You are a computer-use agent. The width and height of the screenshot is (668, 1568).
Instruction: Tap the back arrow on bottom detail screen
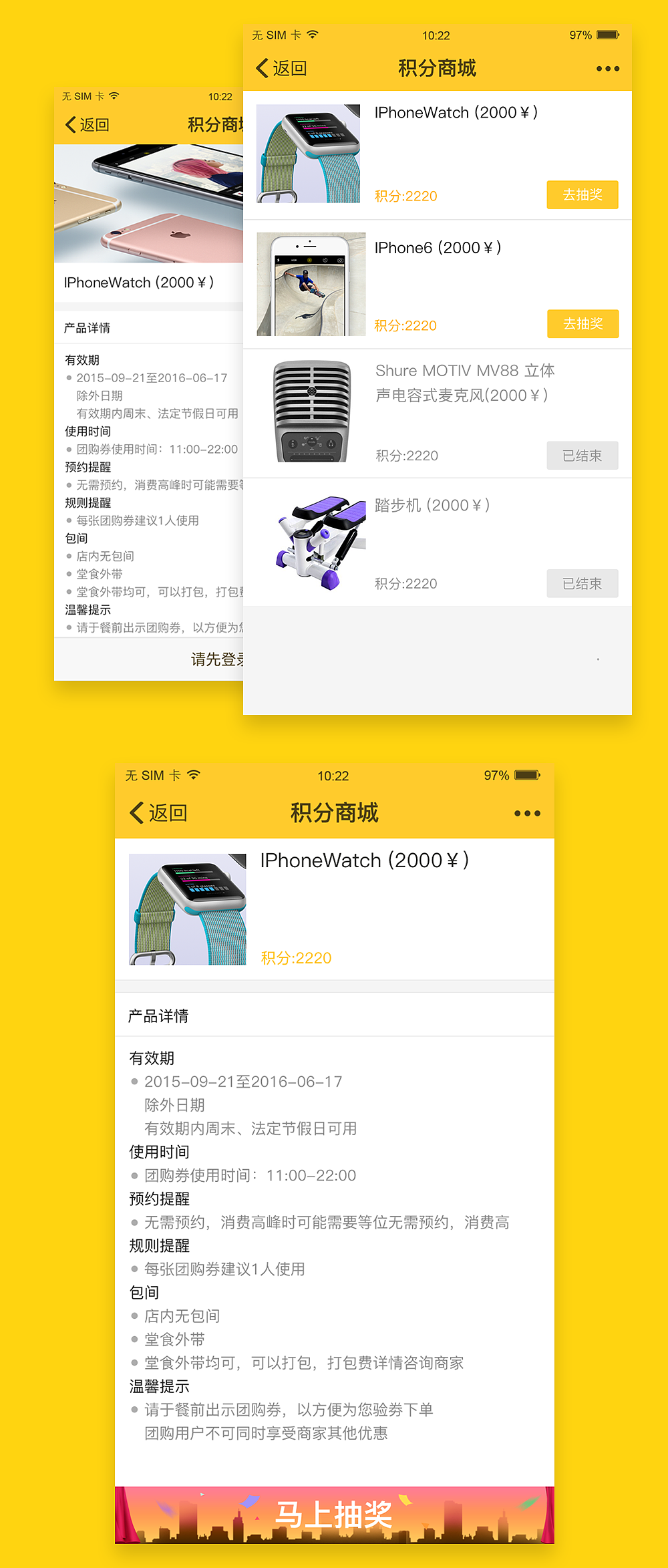pyautogui.click(x=136, y=812)
